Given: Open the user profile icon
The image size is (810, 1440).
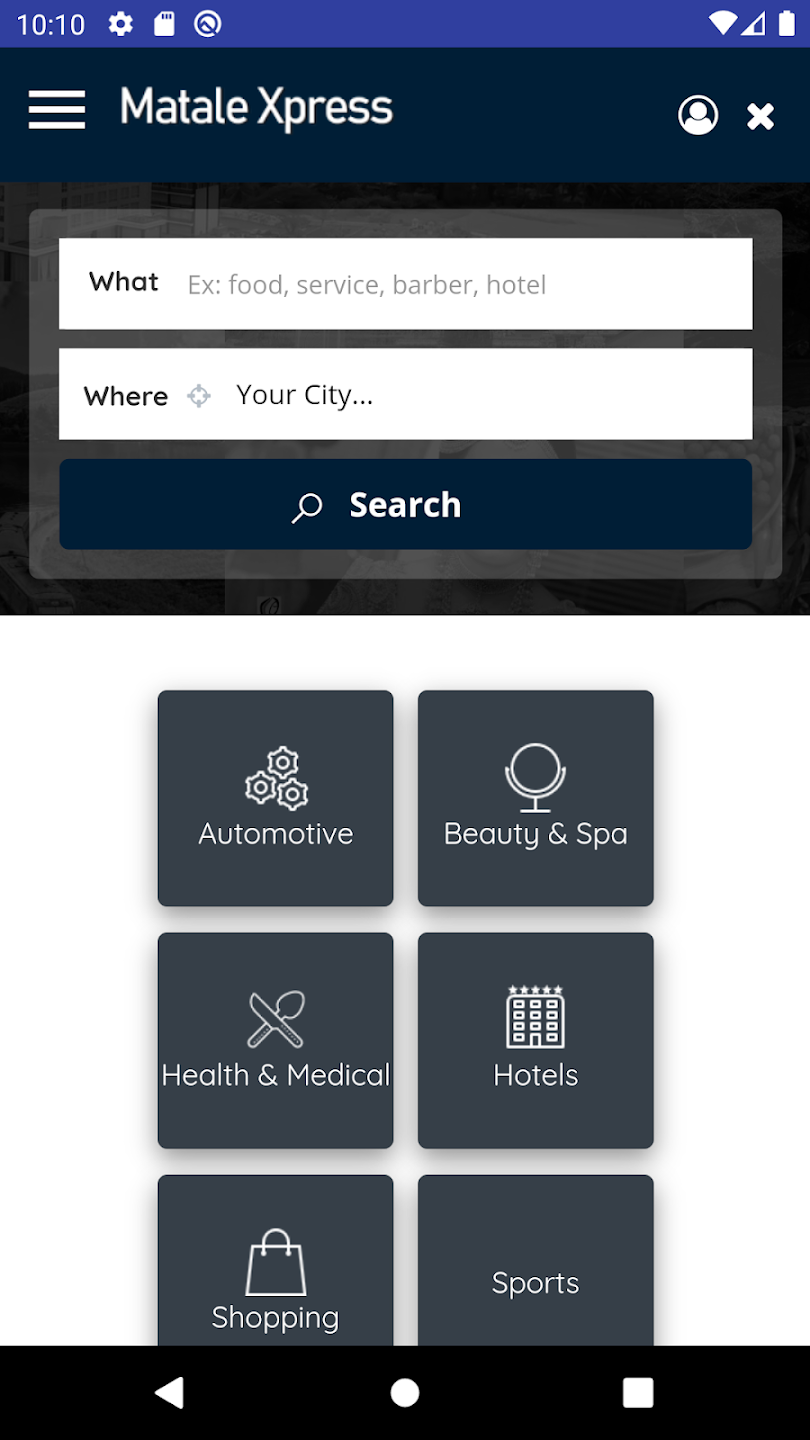Looking at the screenshot, I should (698, 115).
